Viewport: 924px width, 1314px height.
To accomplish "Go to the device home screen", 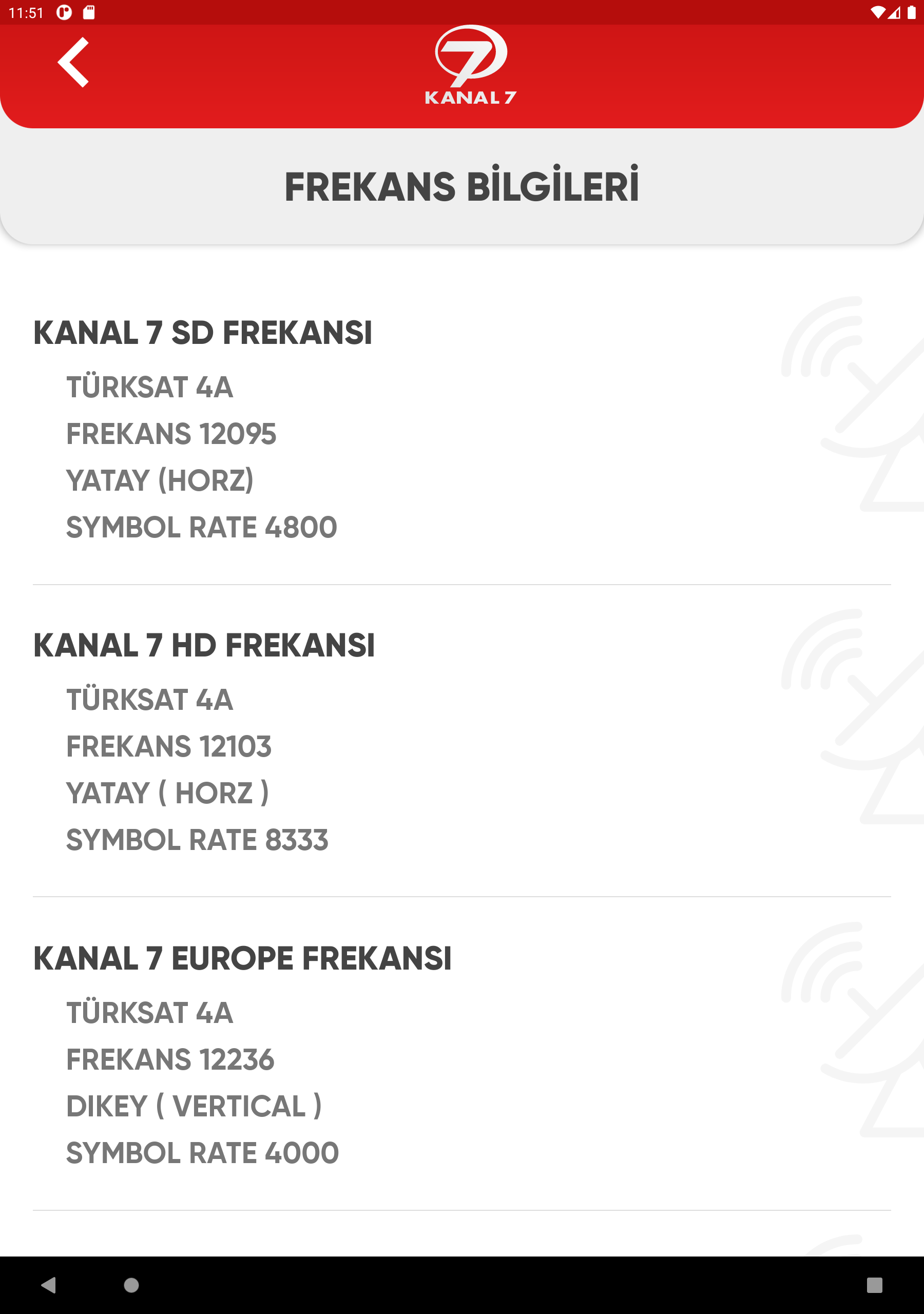I will (x=131, y=1285).
